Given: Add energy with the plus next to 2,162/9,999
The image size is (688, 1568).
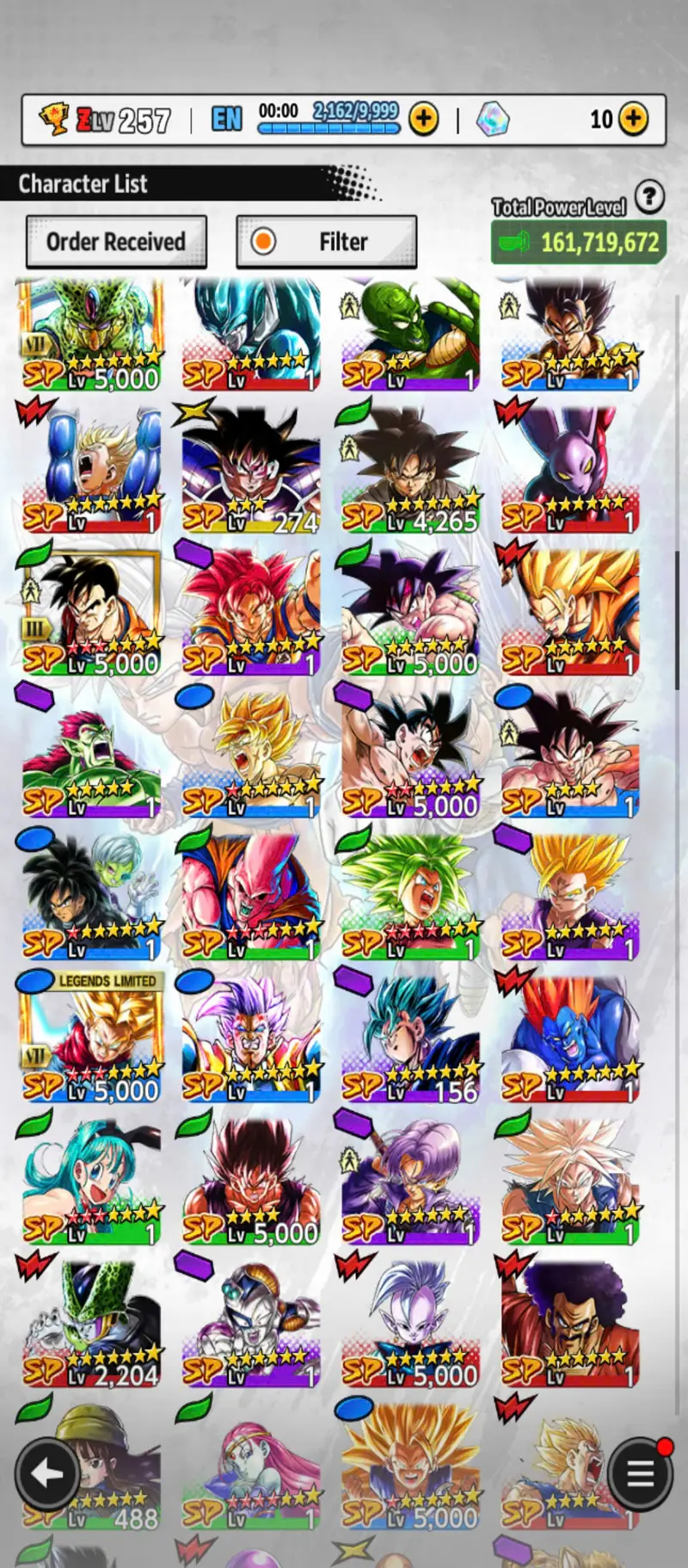Looking at the screenshot, I should [x=423, y=119].
